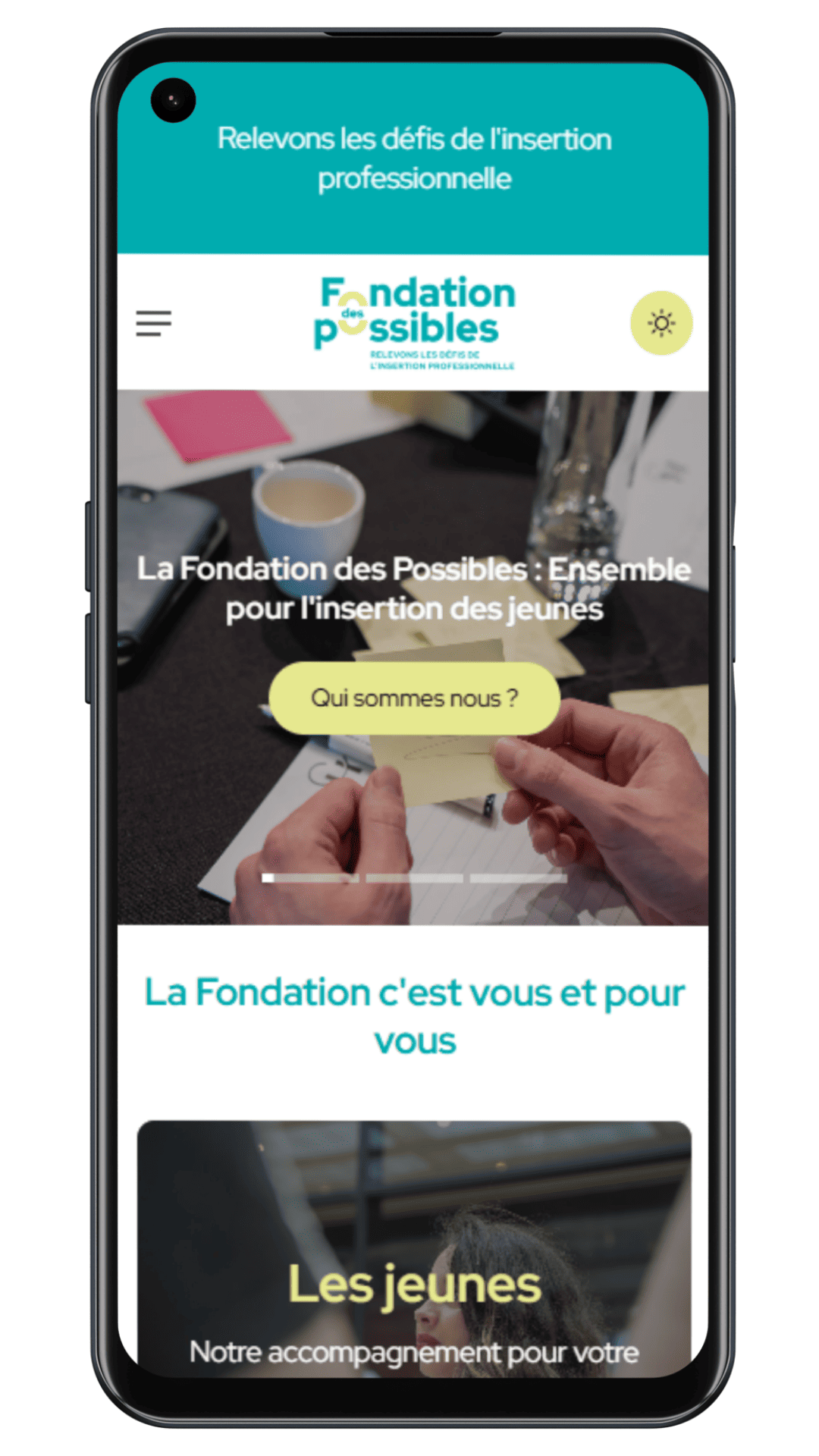
Task: Tap 'La Fondation c'est vous et pour vous' heading
Action: pyautogui.click(x=414, y=1016)
